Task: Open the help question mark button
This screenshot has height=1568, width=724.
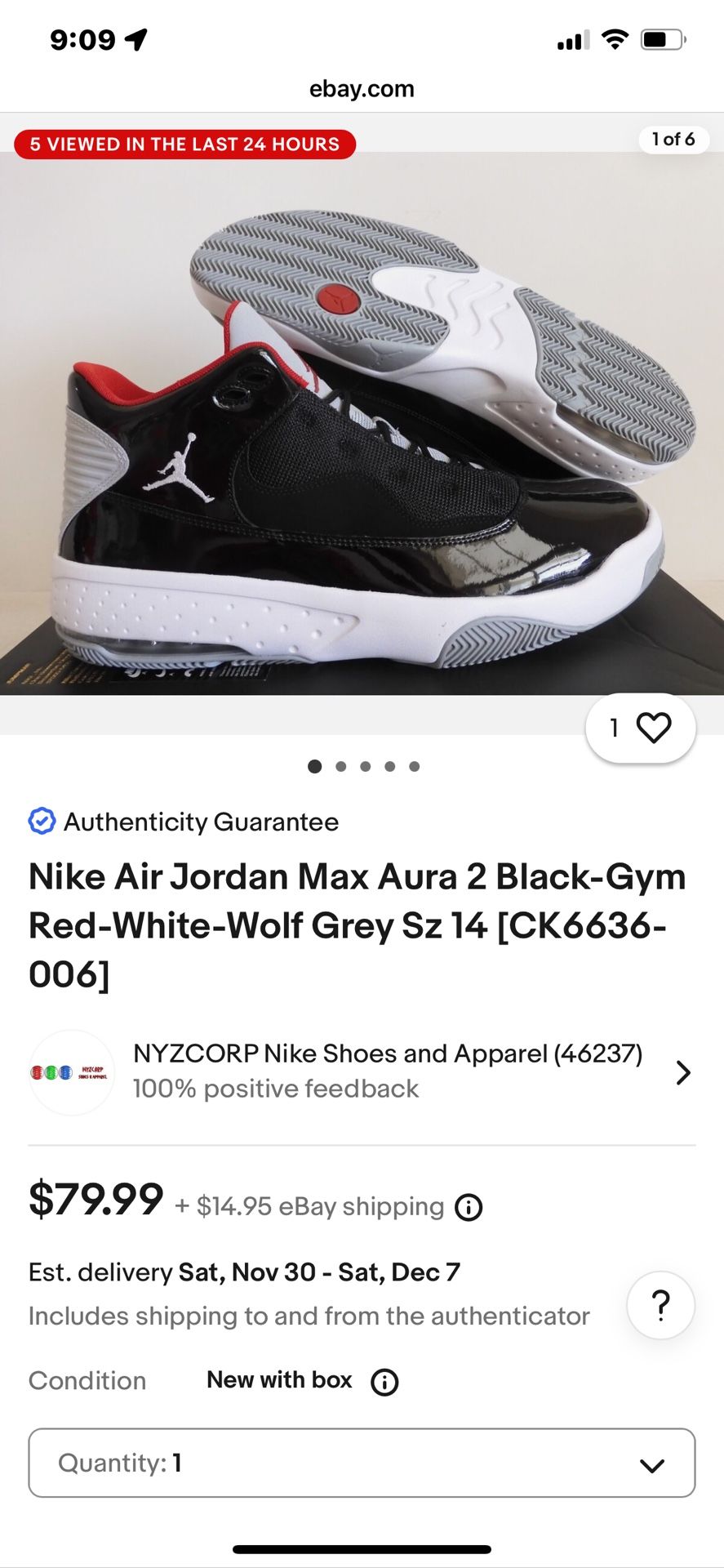Action: pos(660,1305)
